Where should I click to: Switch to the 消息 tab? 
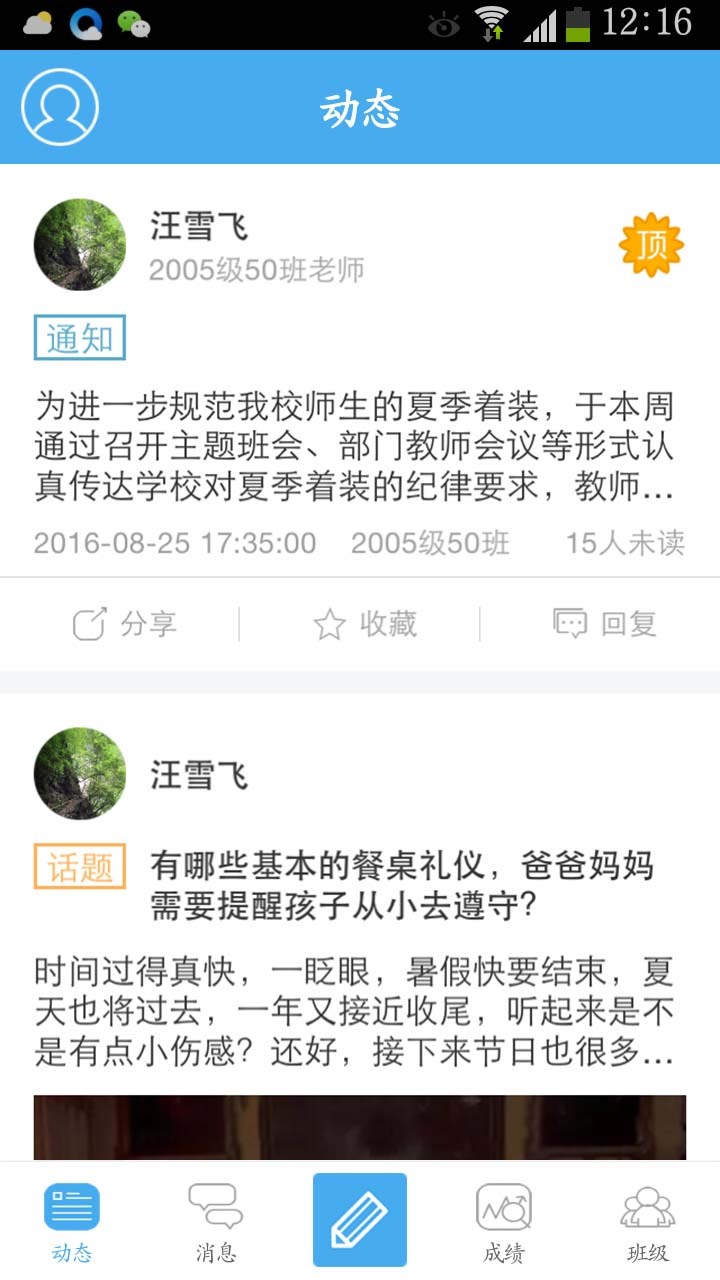click(x=216, y=1221)
